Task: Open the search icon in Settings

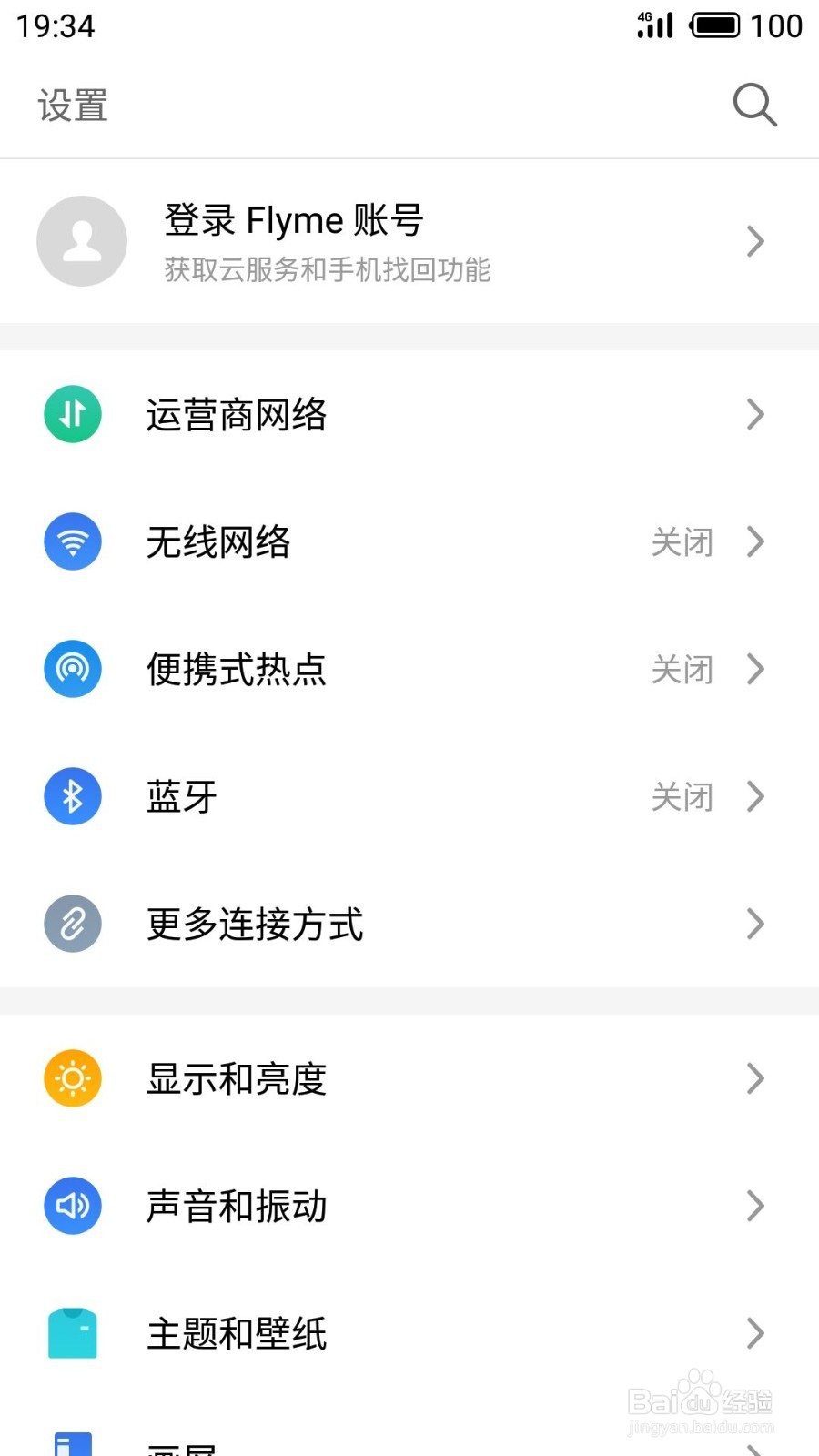Action: point(754,105)
